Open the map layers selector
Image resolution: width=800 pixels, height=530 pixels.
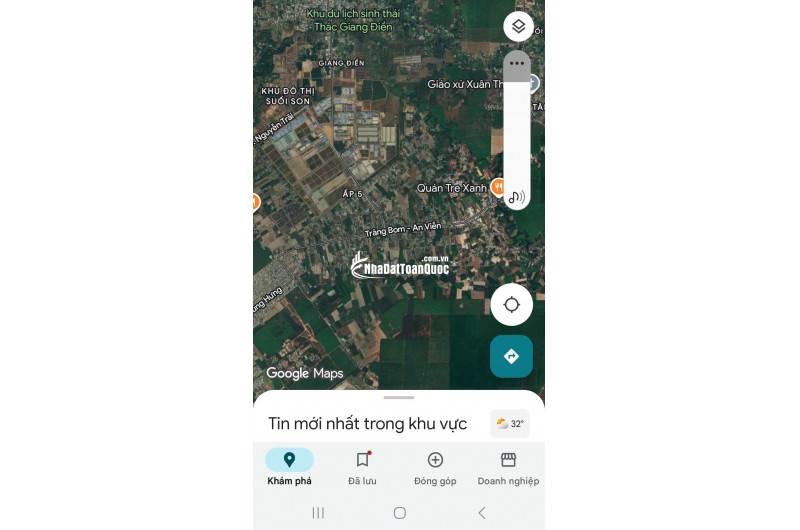point(518,26)
